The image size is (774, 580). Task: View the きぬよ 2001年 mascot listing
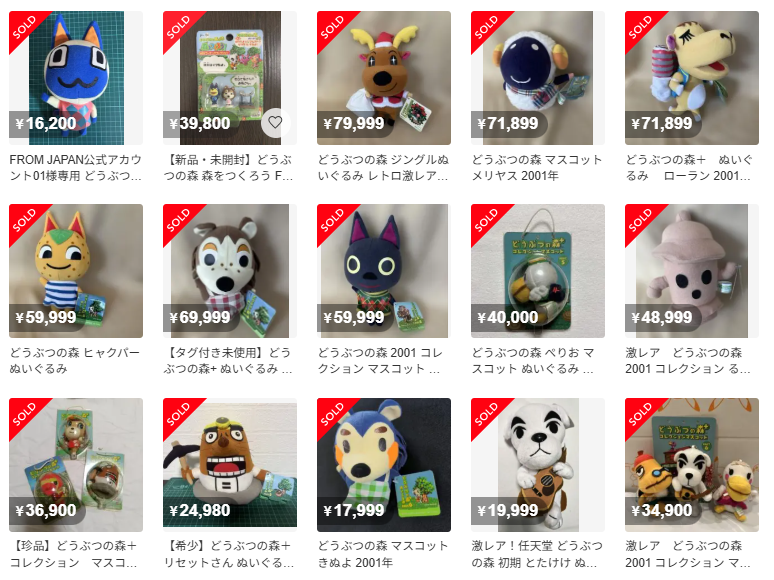(x=384, y=464)
